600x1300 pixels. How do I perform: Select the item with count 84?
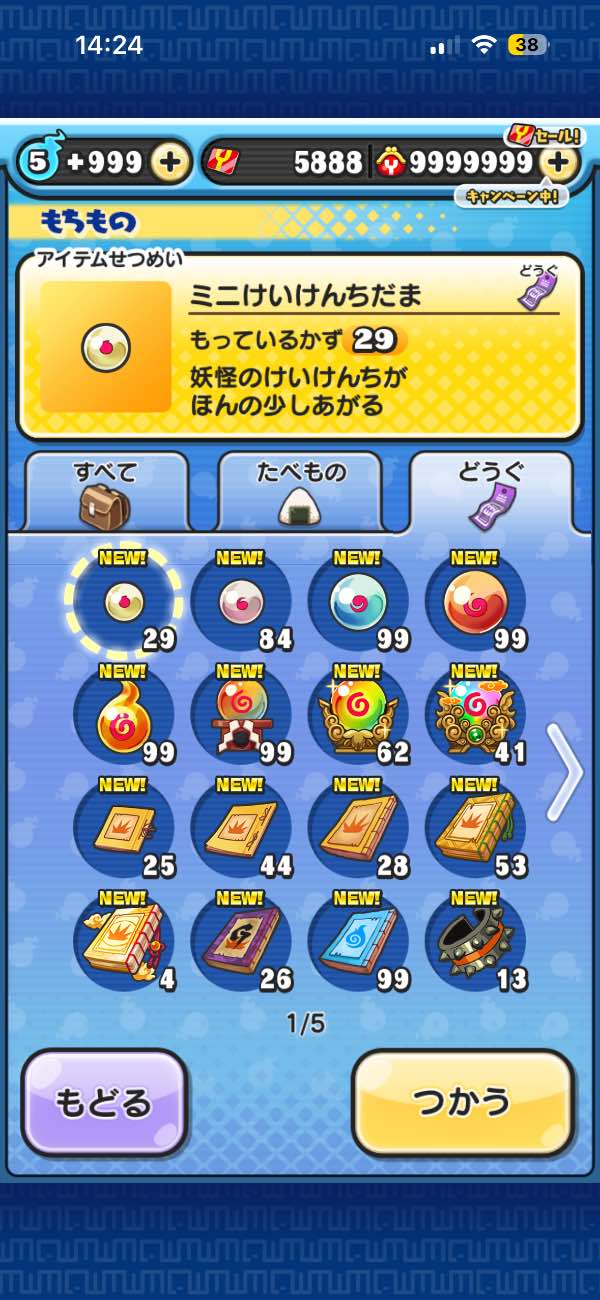point(241,602)
